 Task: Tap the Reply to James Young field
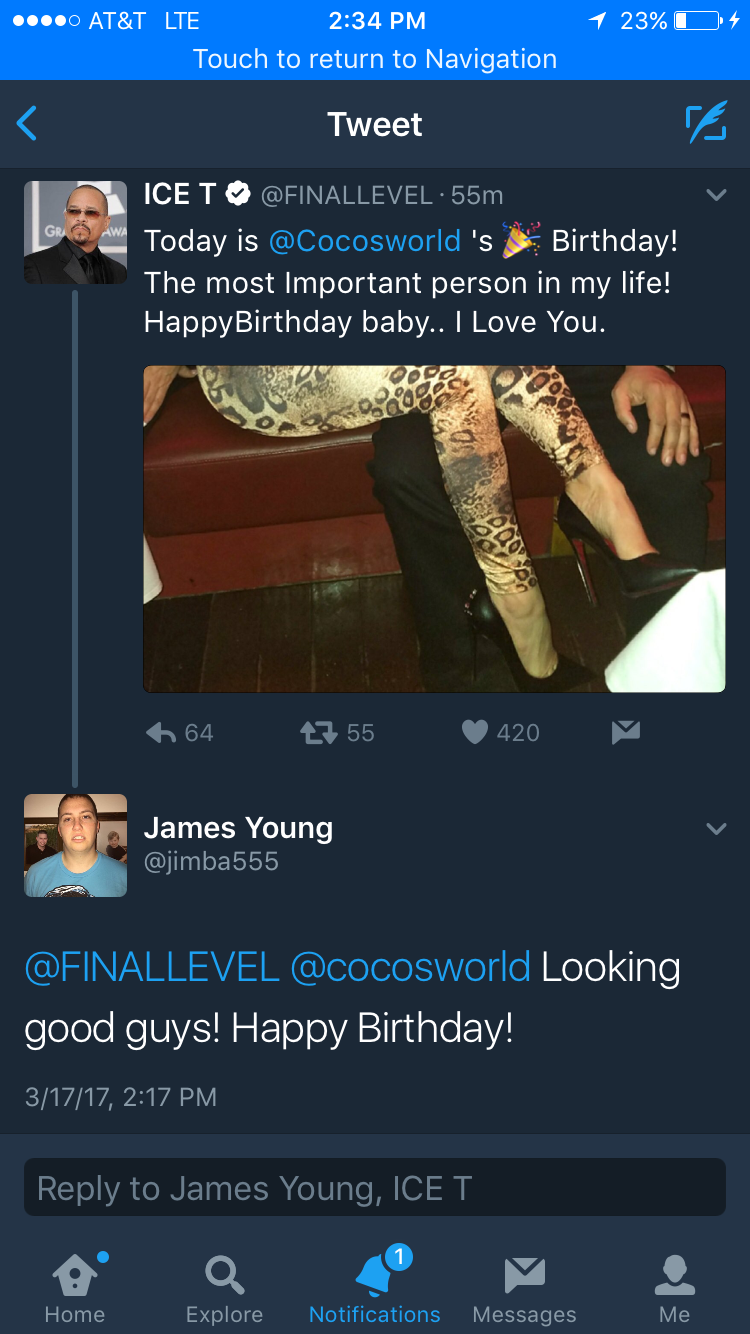click(x=374, y=1187)
